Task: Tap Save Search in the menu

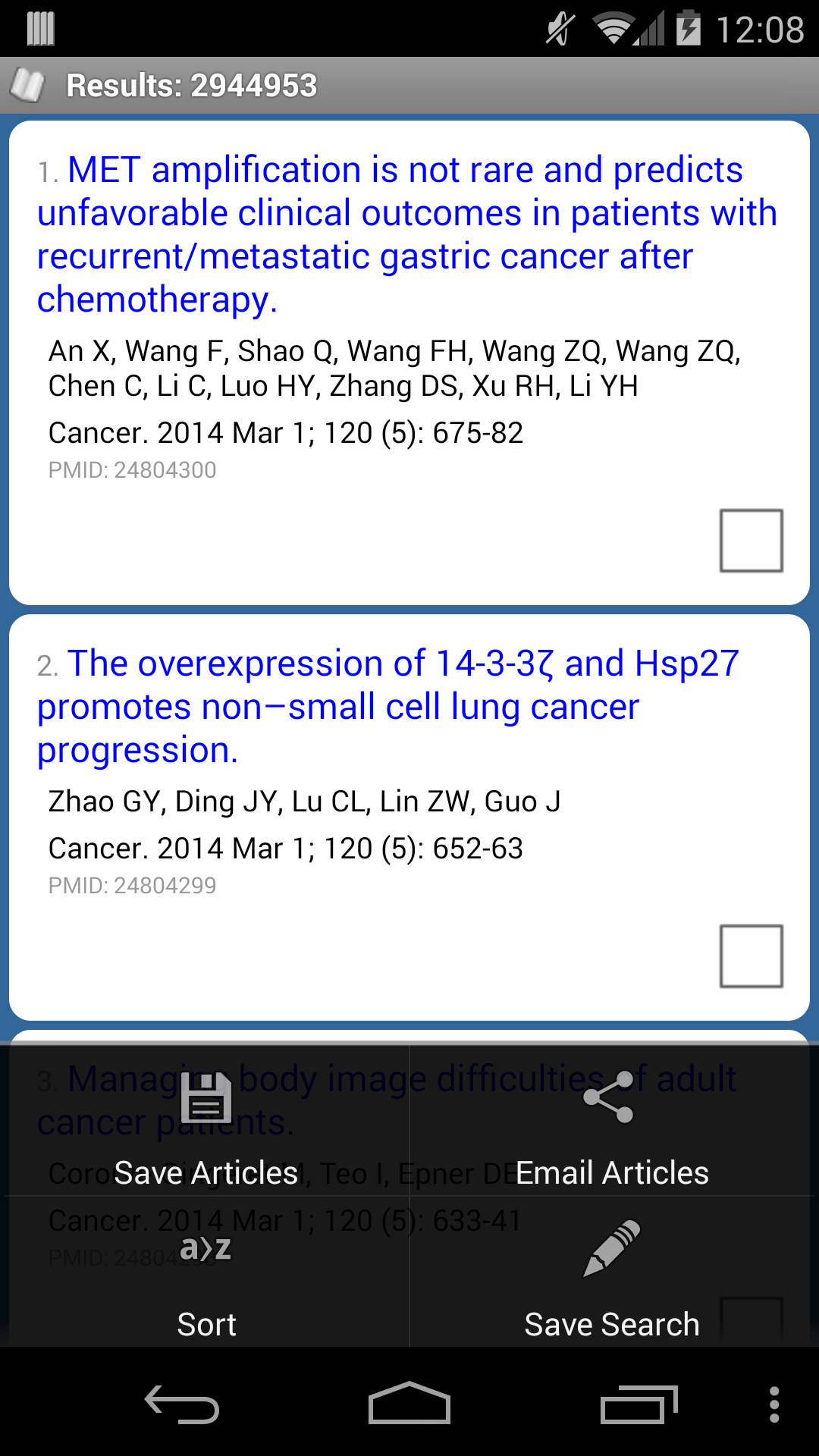Action: click(x=611, y=1274)
